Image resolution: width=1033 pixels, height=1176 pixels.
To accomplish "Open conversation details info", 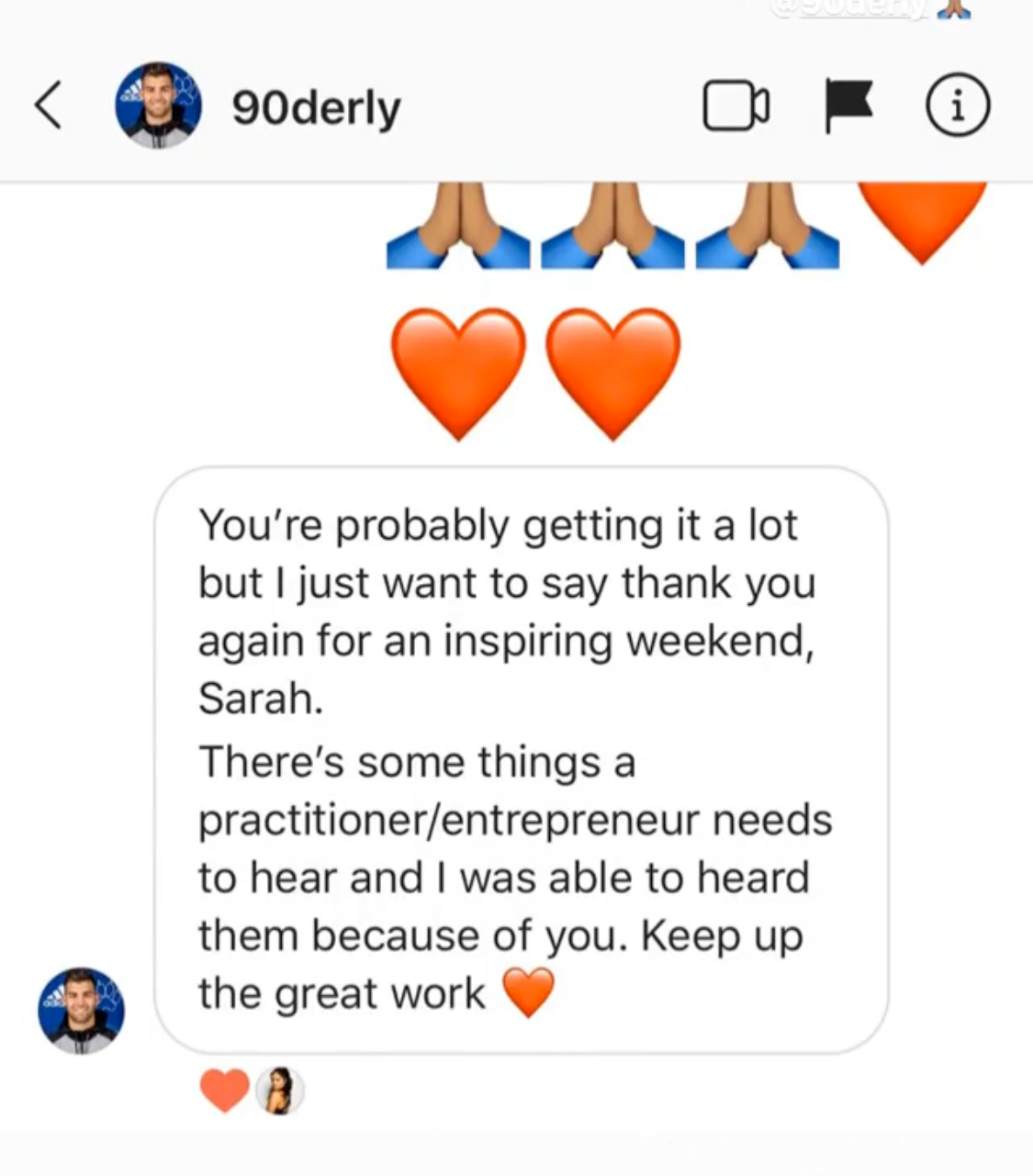I will pyautogui.click(x=958, y=106).
